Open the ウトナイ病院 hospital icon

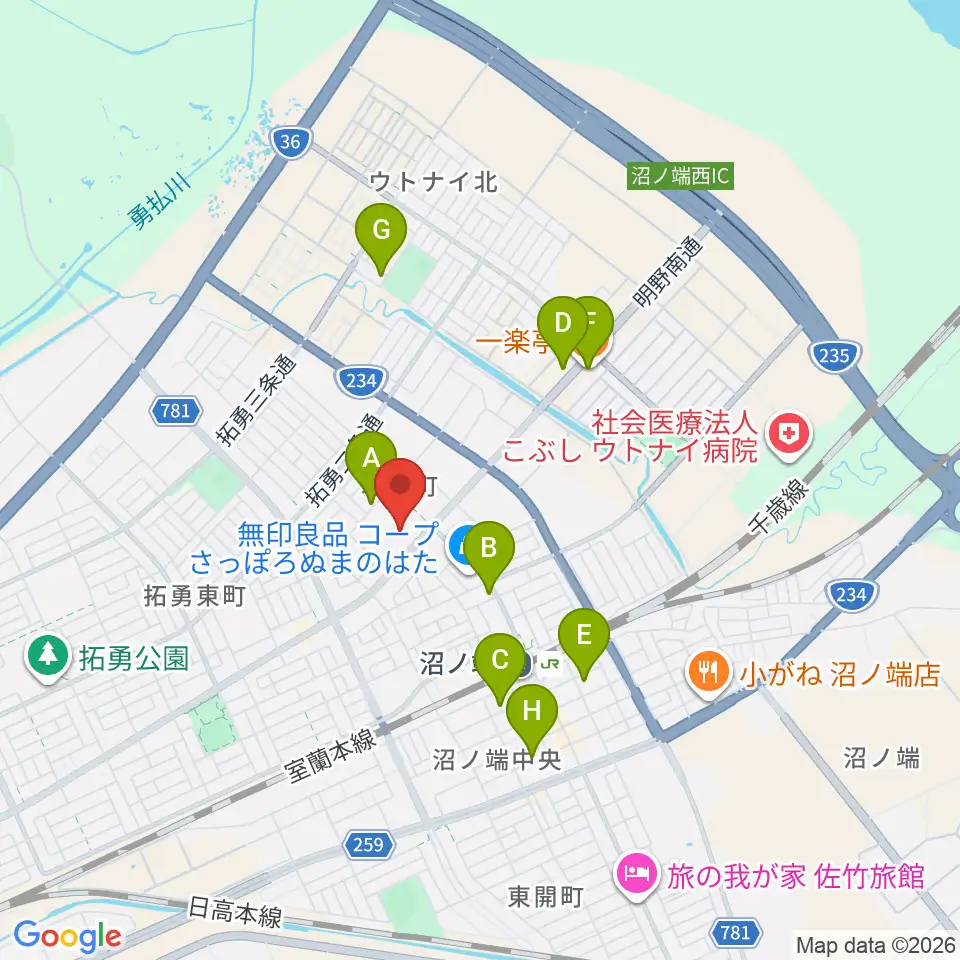789,435
